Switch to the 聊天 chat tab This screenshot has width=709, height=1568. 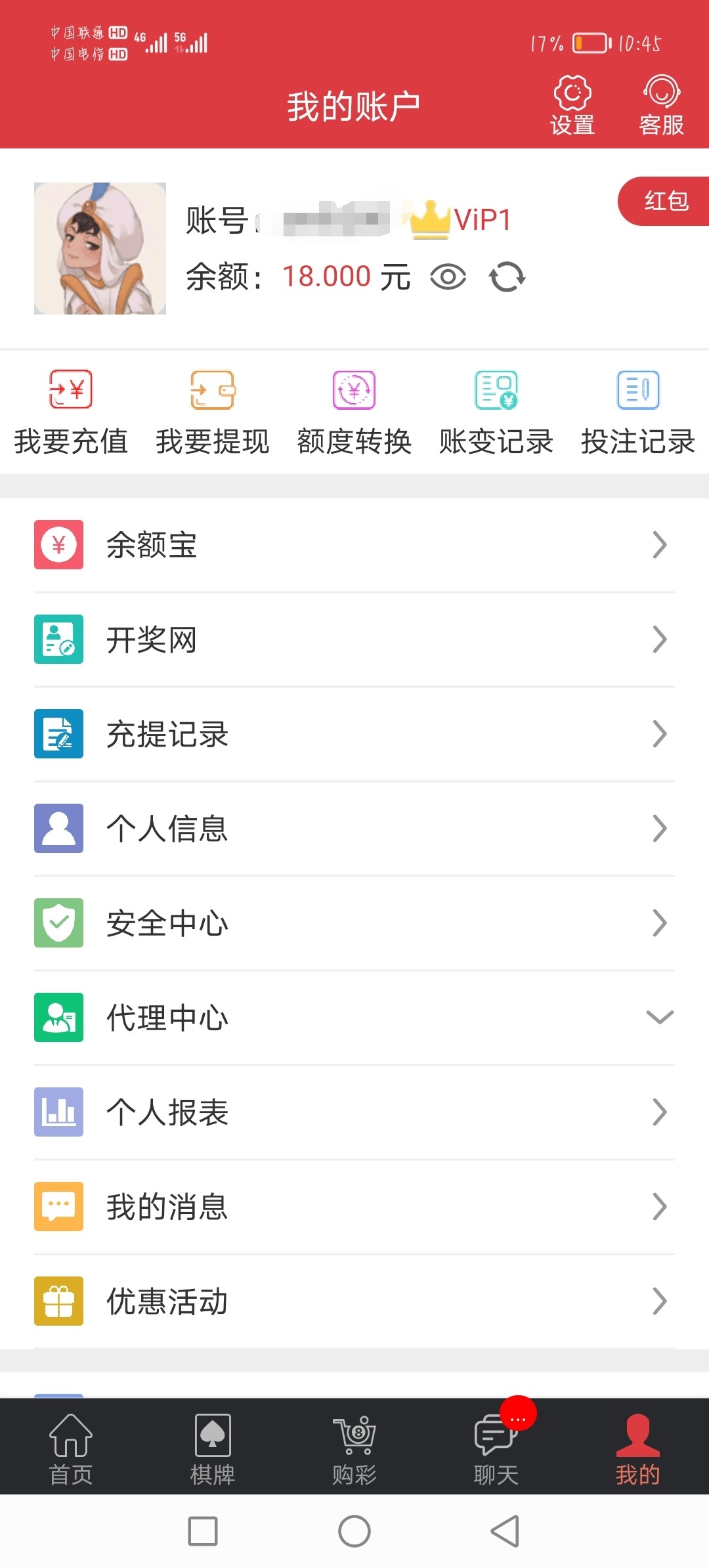click(496, 1447)
